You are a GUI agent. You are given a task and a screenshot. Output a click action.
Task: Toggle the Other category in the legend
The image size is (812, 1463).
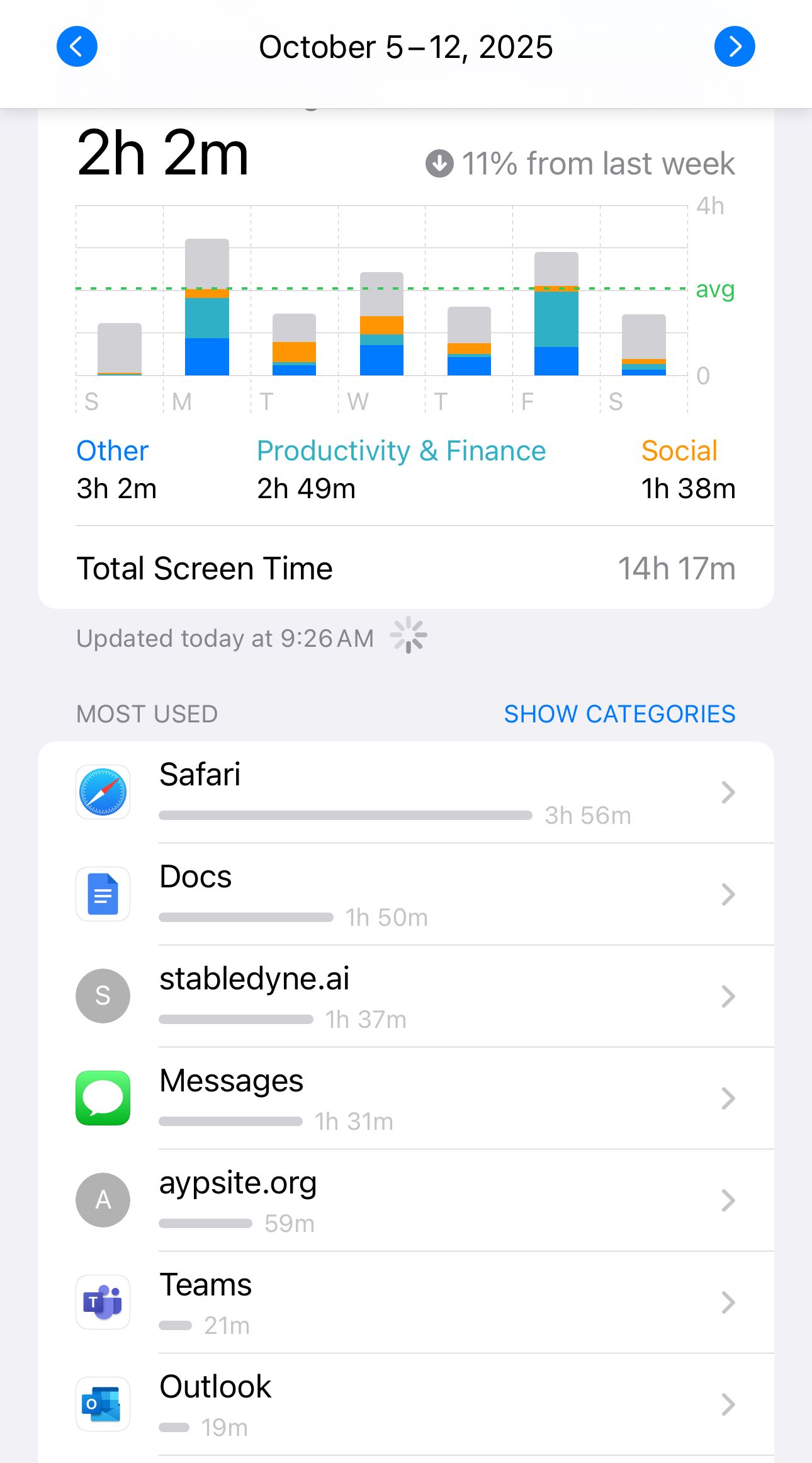click(112, 450)
